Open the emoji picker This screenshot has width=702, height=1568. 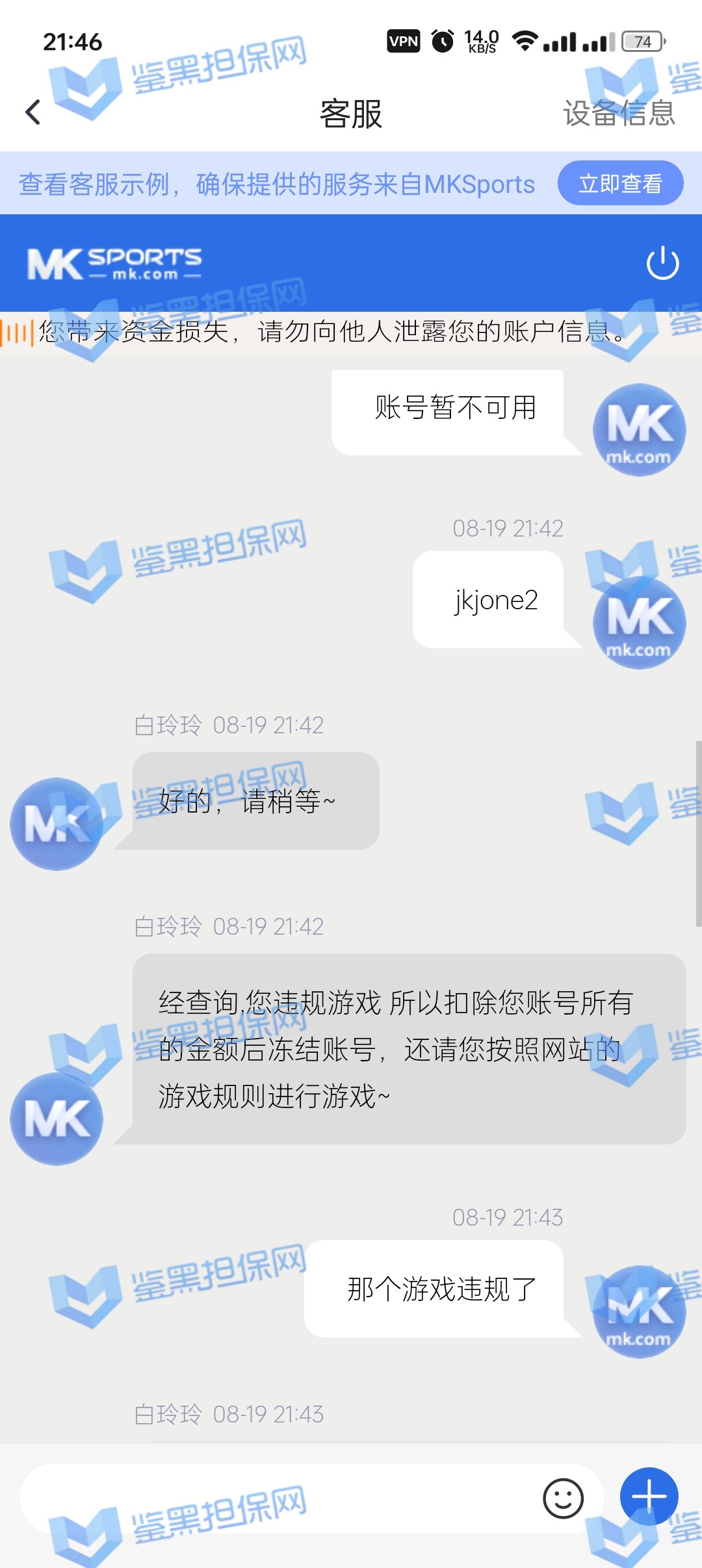[563, 1498]
